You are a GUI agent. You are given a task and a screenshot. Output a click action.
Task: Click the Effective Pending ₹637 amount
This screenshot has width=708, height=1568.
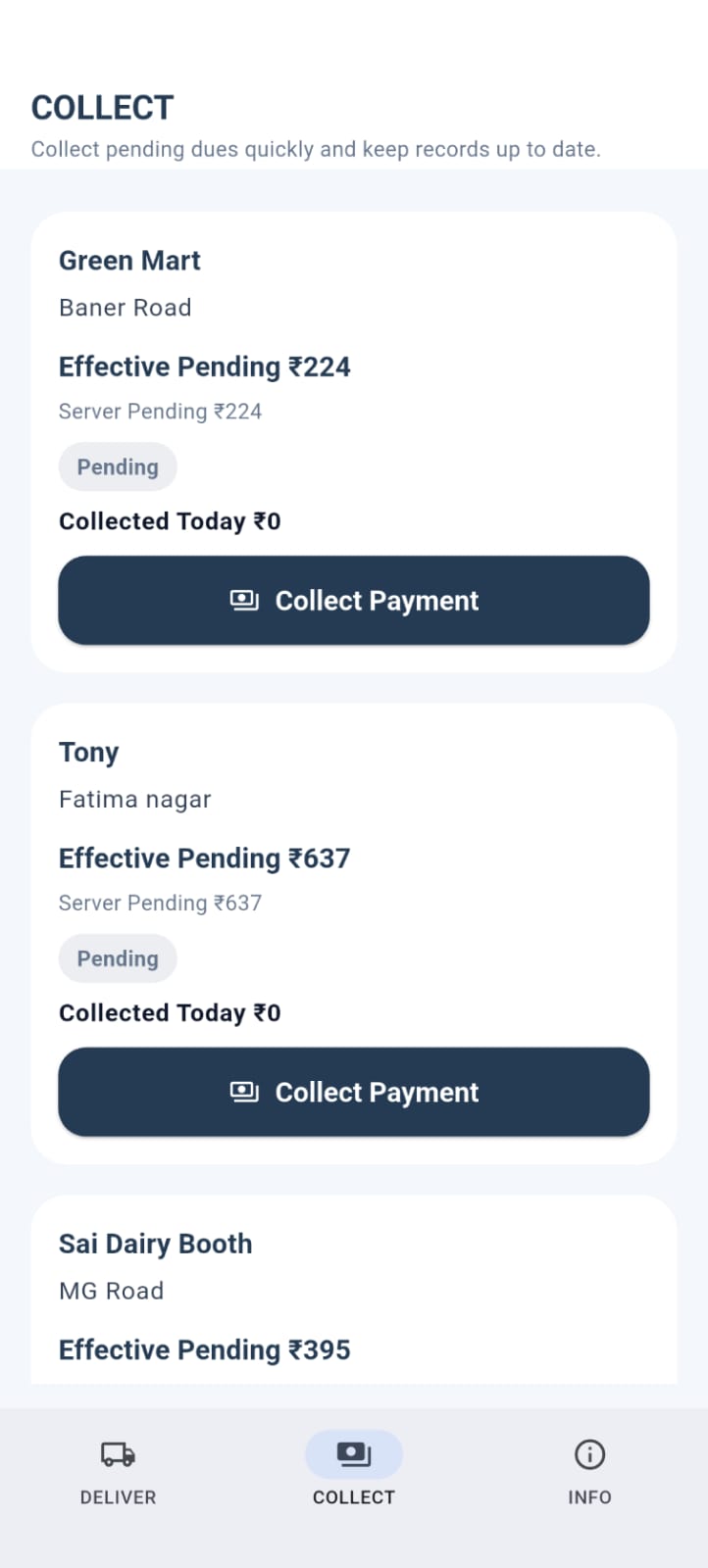(204, 857)
